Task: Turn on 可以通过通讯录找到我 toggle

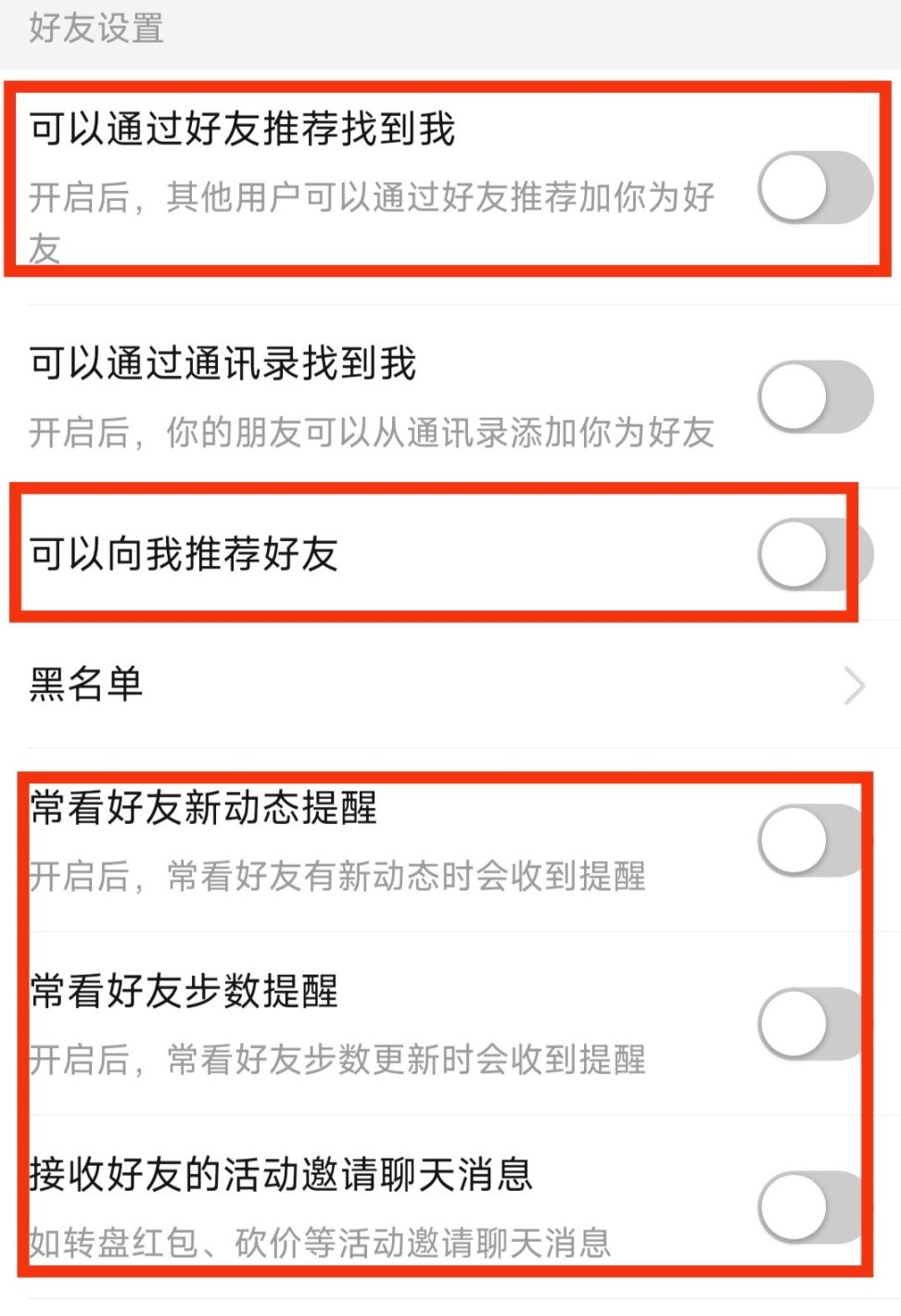Action: [x=815, y=397]
